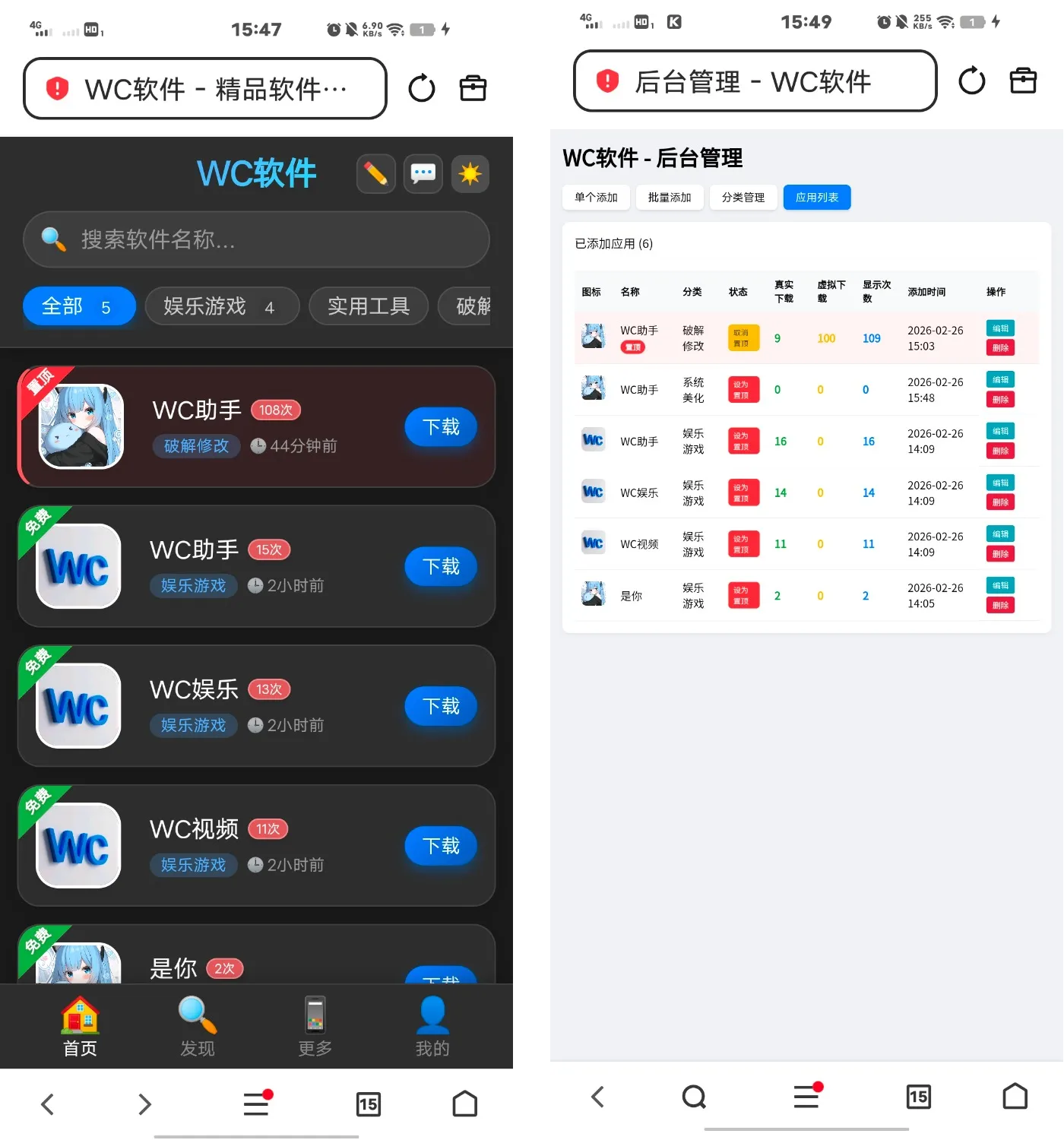Viewport: 1064px width, 1140px height.
Task: Toggle the sun theme icon in the WC软件 header
Action: 470,174
